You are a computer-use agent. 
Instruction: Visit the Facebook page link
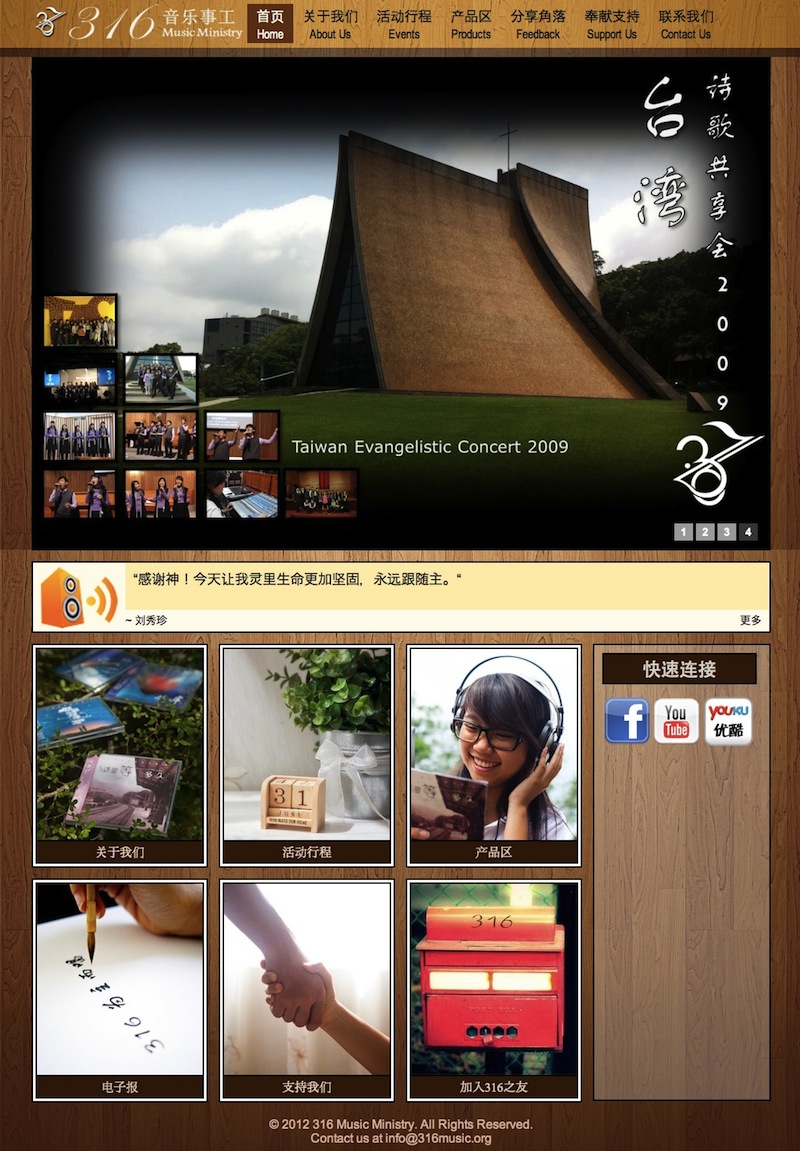pyautogui.click(x=627, y=721)
